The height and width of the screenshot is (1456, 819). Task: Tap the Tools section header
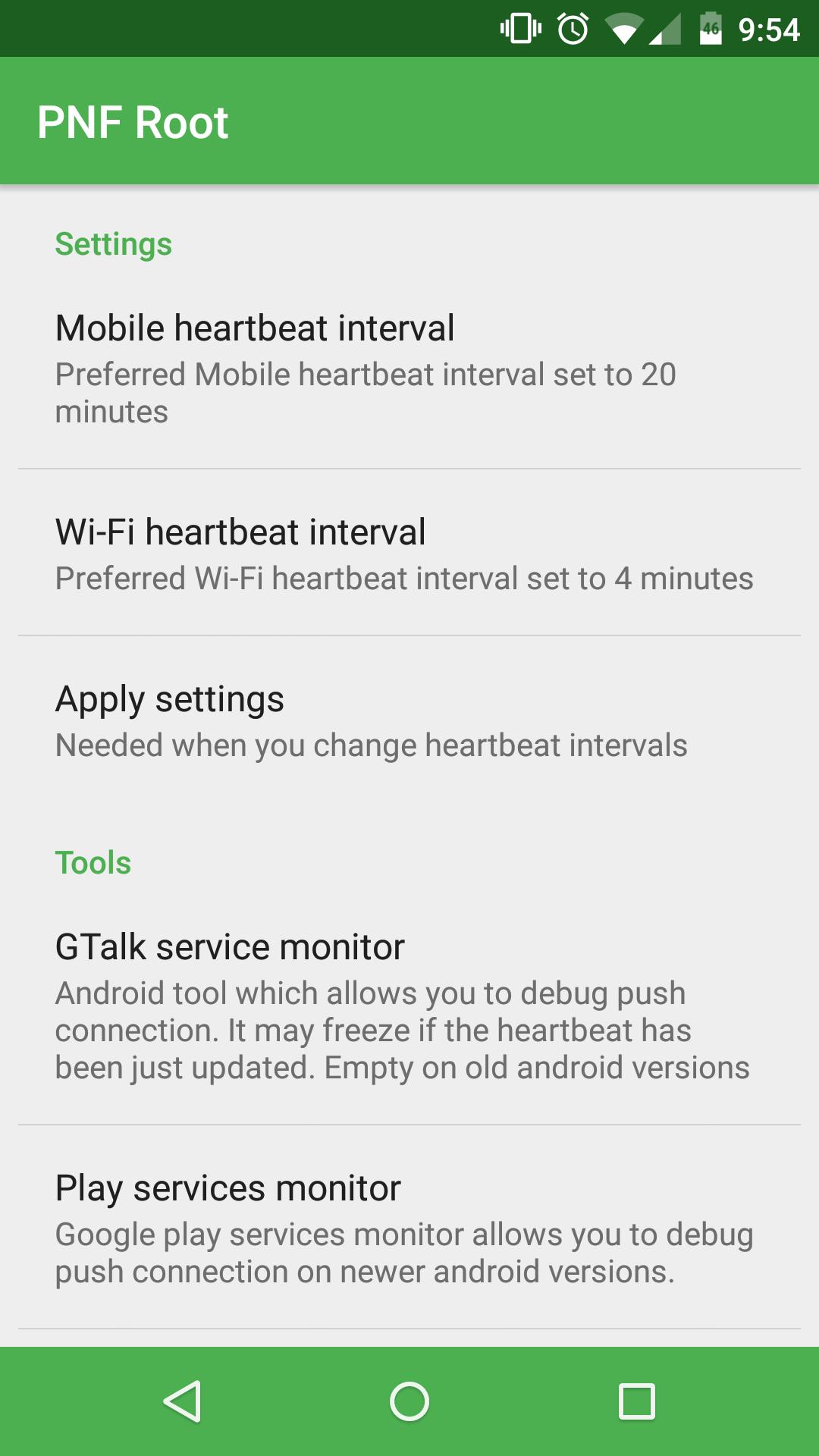click(x=93, y=861)
